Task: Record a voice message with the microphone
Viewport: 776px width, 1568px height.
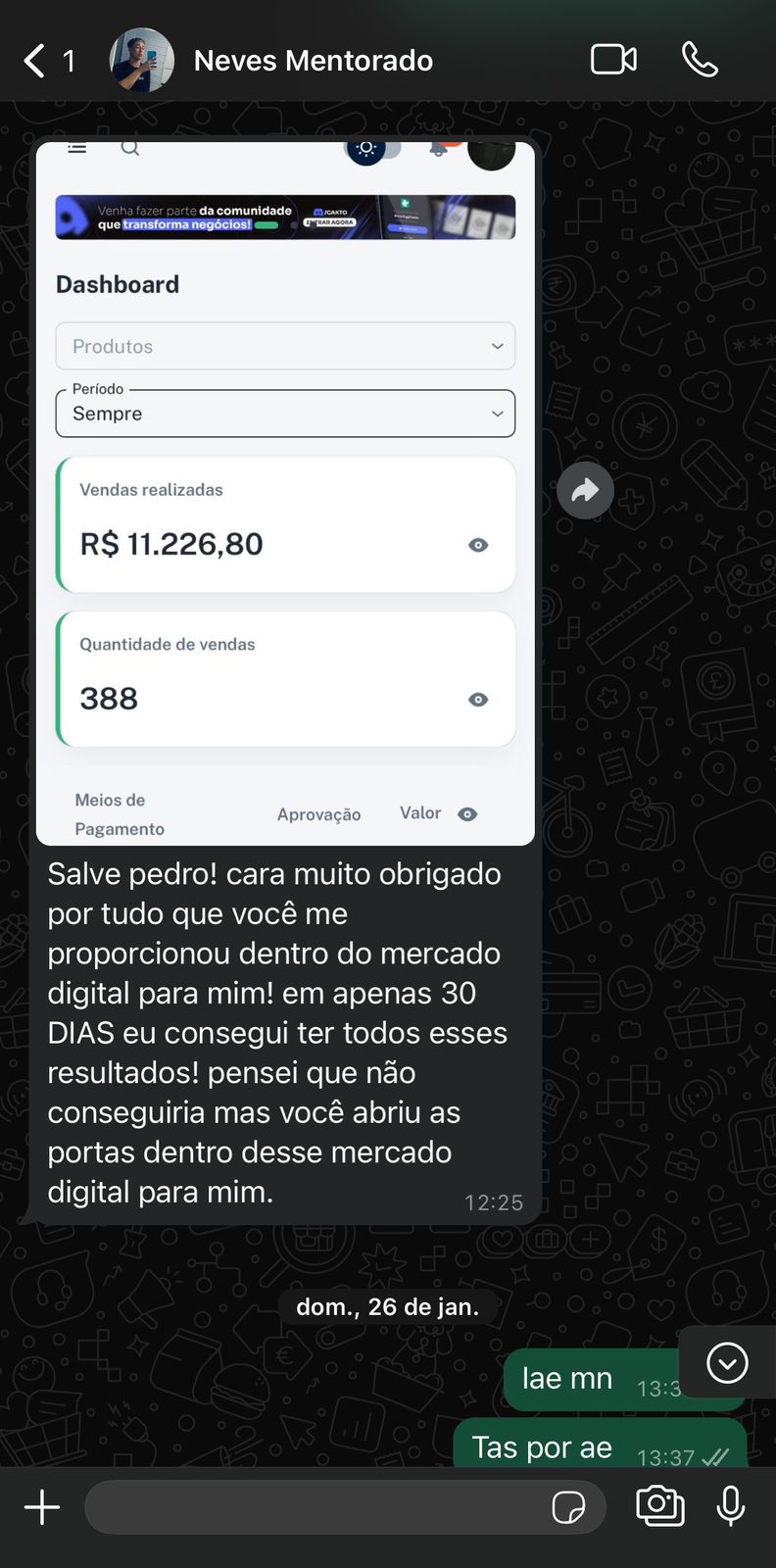Action: coord(731,1506)
